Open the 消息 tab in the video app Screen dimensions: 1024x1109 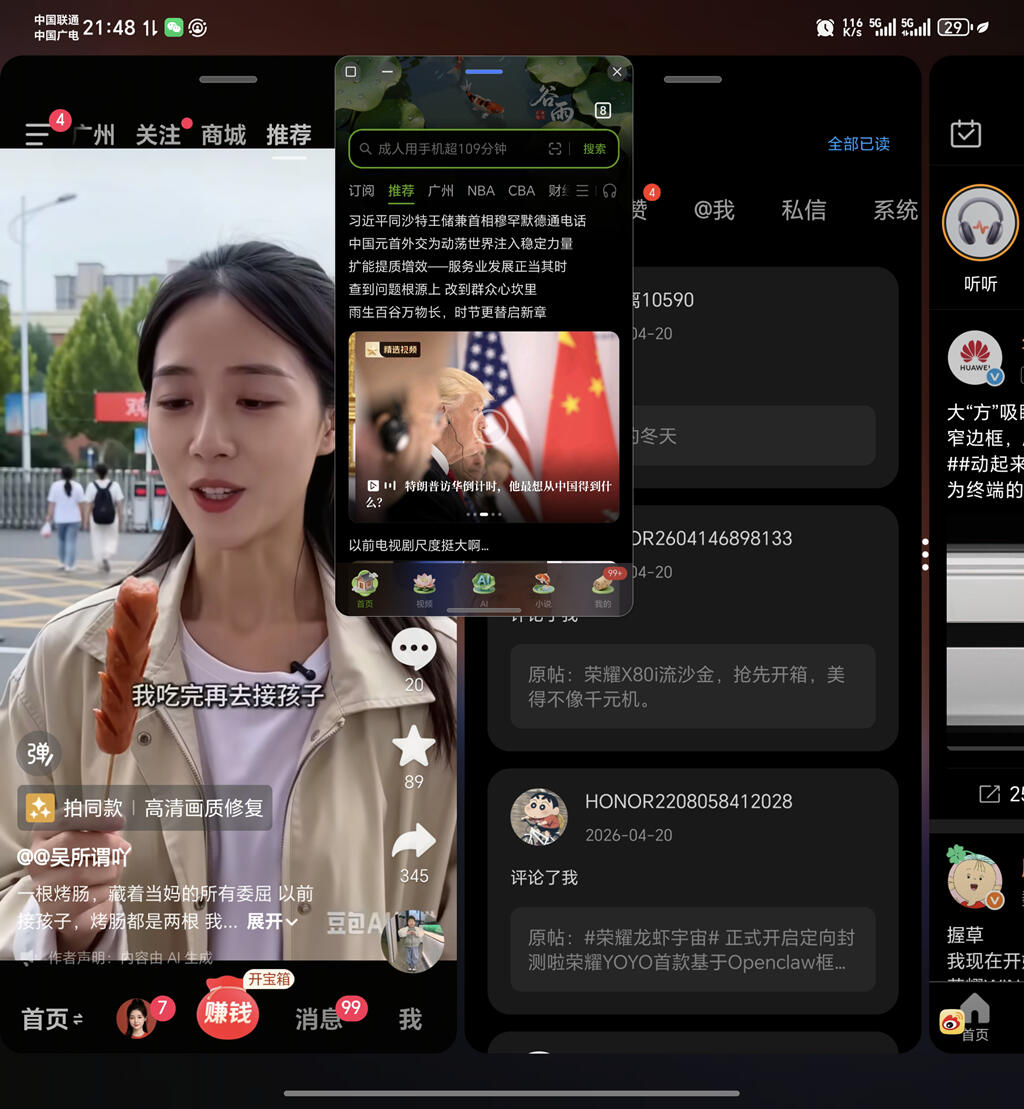pos(320,1018)
